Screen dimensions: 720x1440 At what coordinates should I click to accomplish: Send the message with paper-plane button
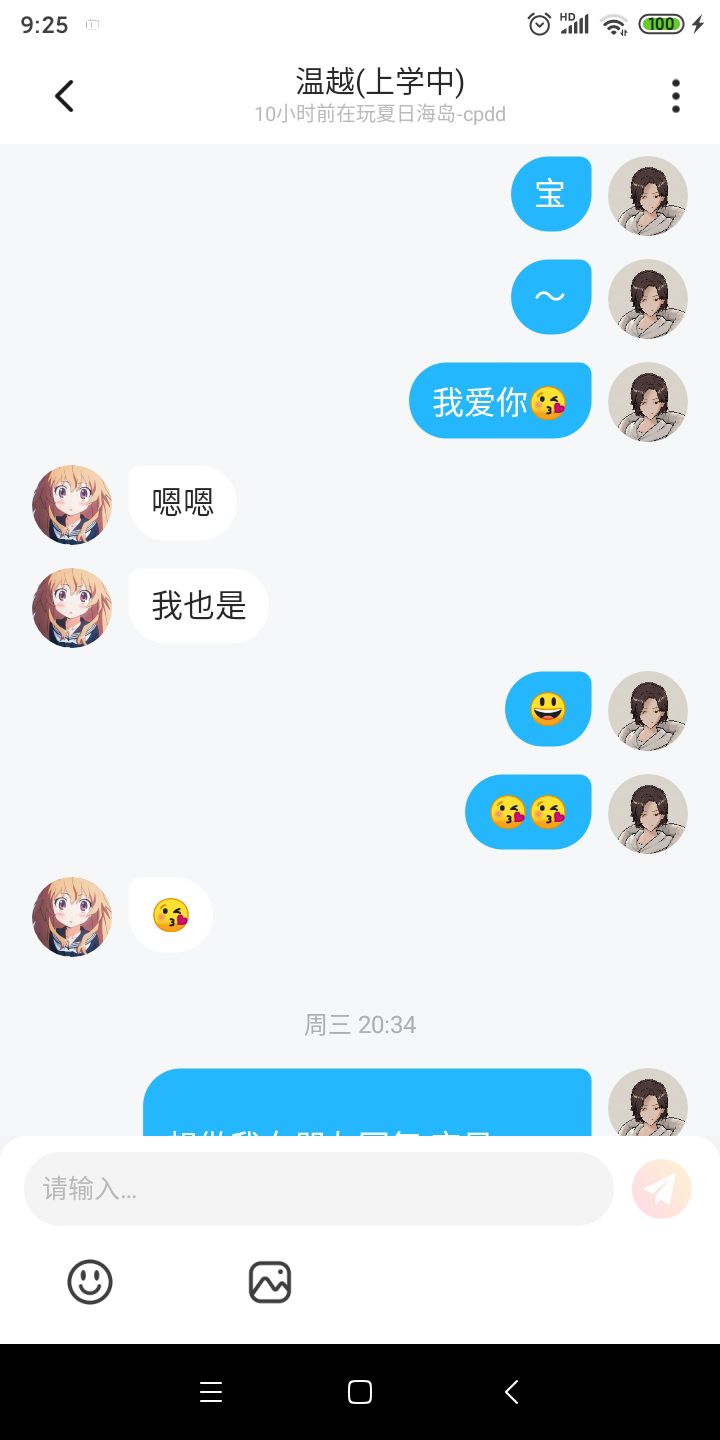(662, 1189)
